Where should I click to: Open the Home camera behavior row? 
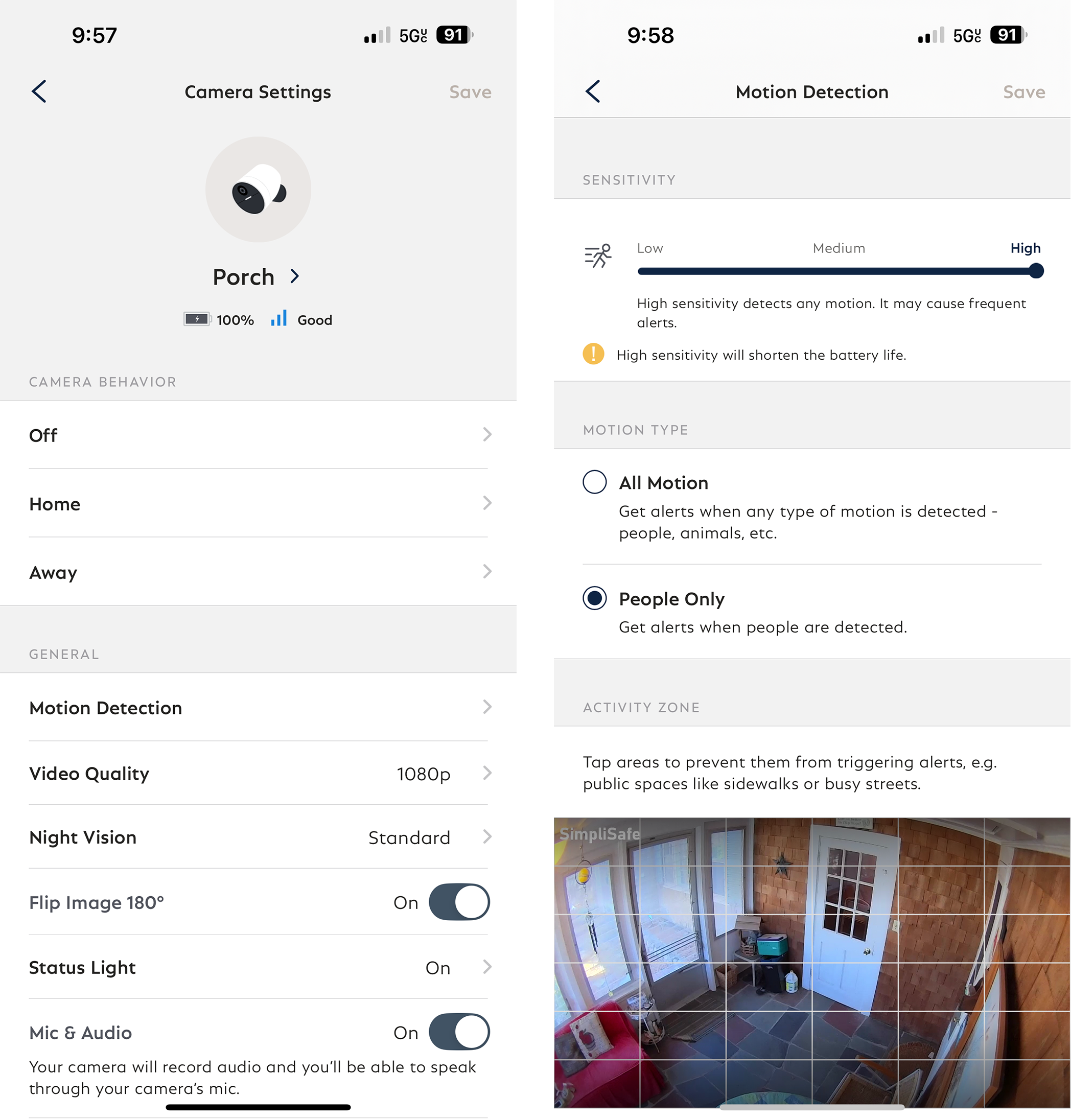[258, 503]
